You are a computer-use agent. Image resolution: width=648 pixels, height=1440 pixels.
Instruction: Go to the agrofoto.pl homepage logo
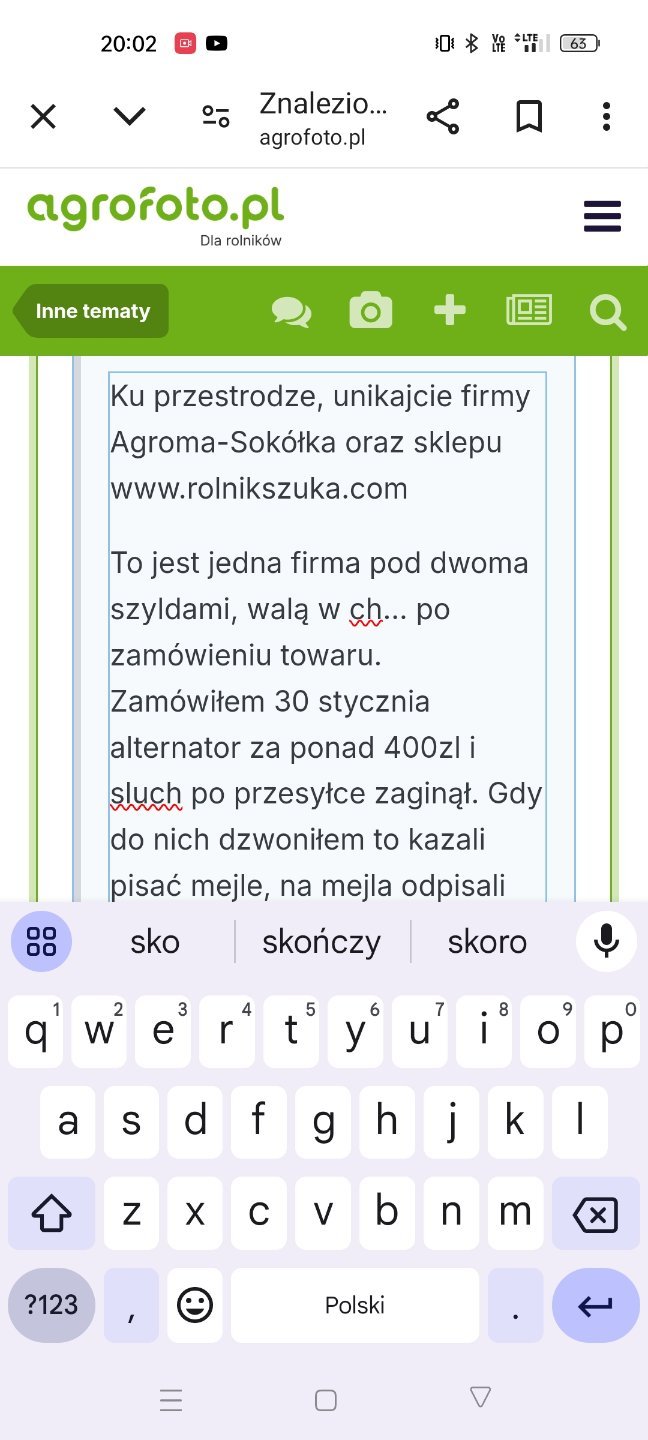pos(156,209)
